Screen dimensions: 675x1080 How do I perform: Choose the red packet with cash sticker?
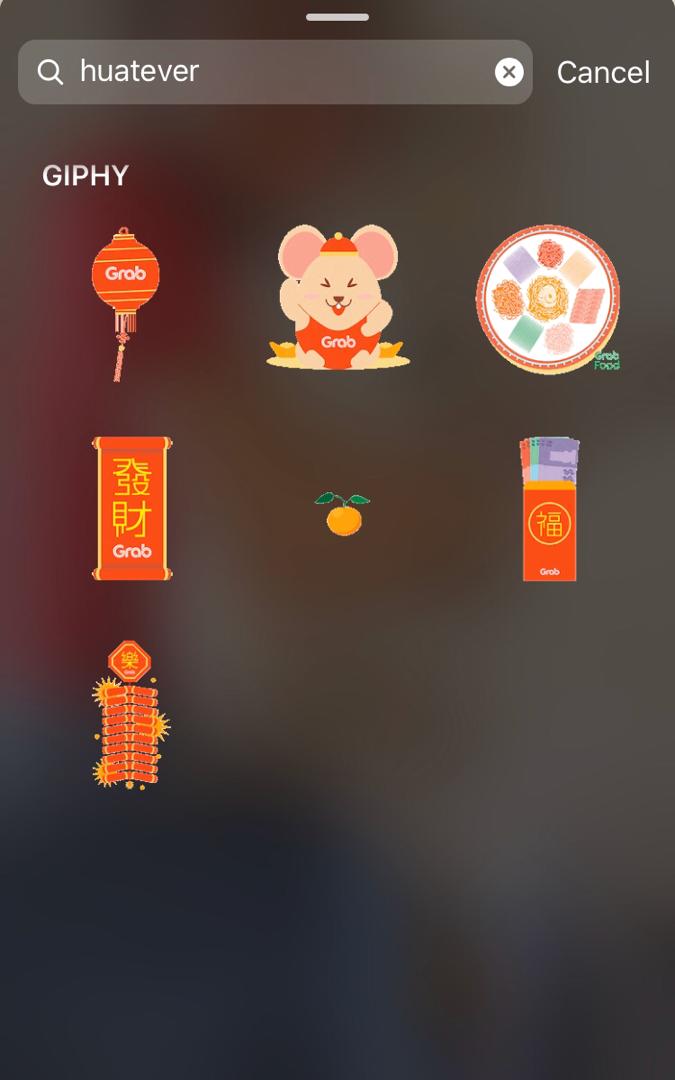point(549,510)
